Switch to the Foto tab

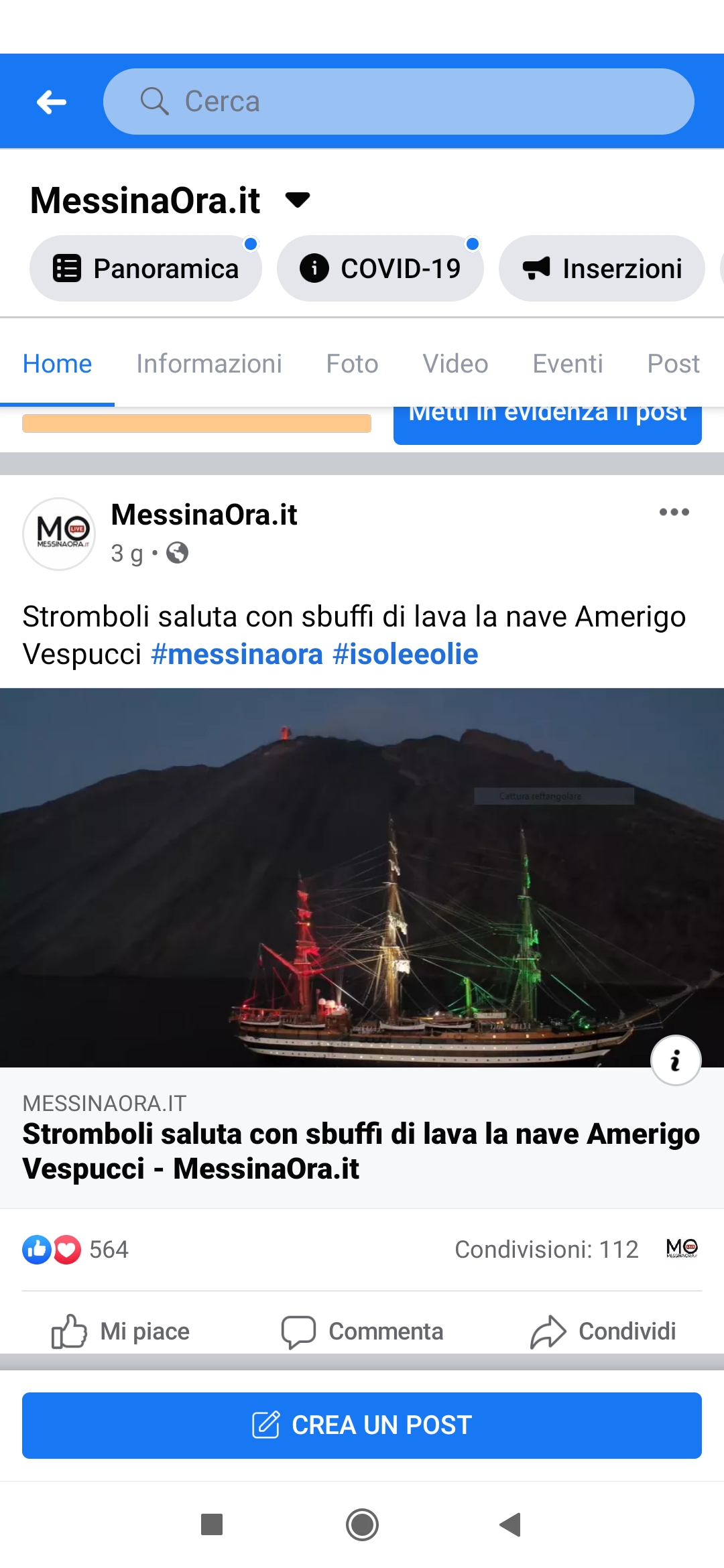tap(352, 363)
